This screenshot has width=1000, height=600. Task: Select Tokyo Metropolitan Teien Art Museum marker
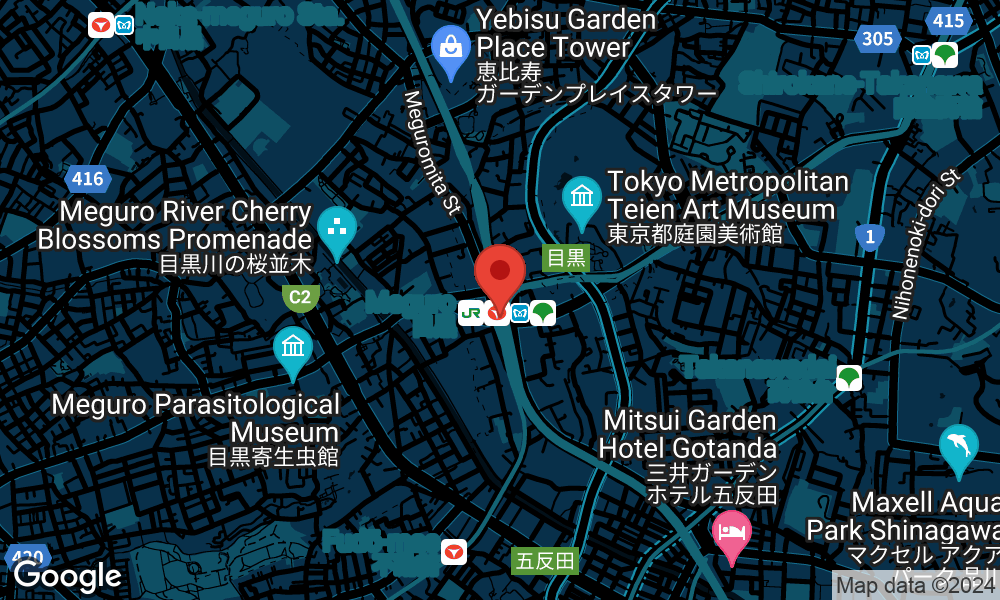pyautogui.click(x=581, y=199)
